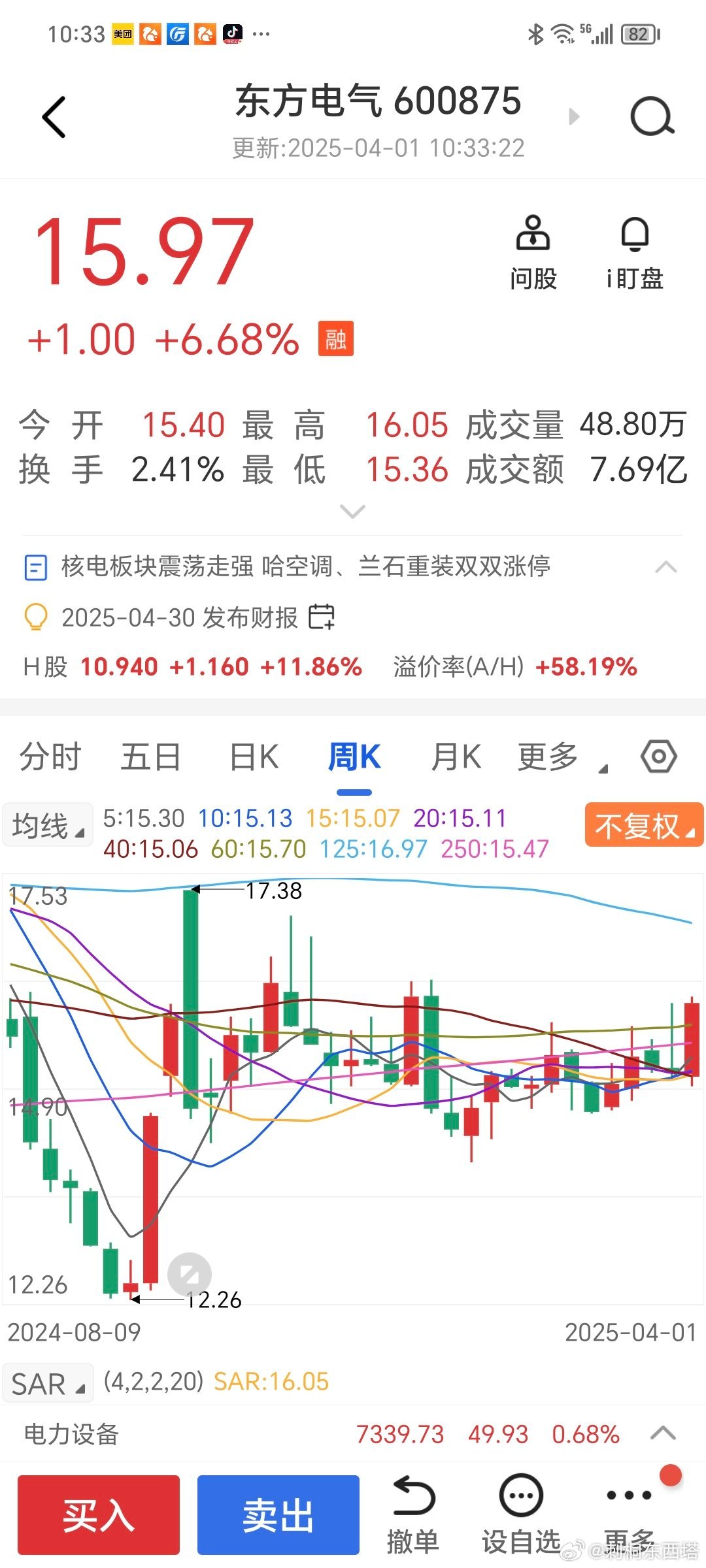Open chart settings via gear icon

tap(658, 756)
